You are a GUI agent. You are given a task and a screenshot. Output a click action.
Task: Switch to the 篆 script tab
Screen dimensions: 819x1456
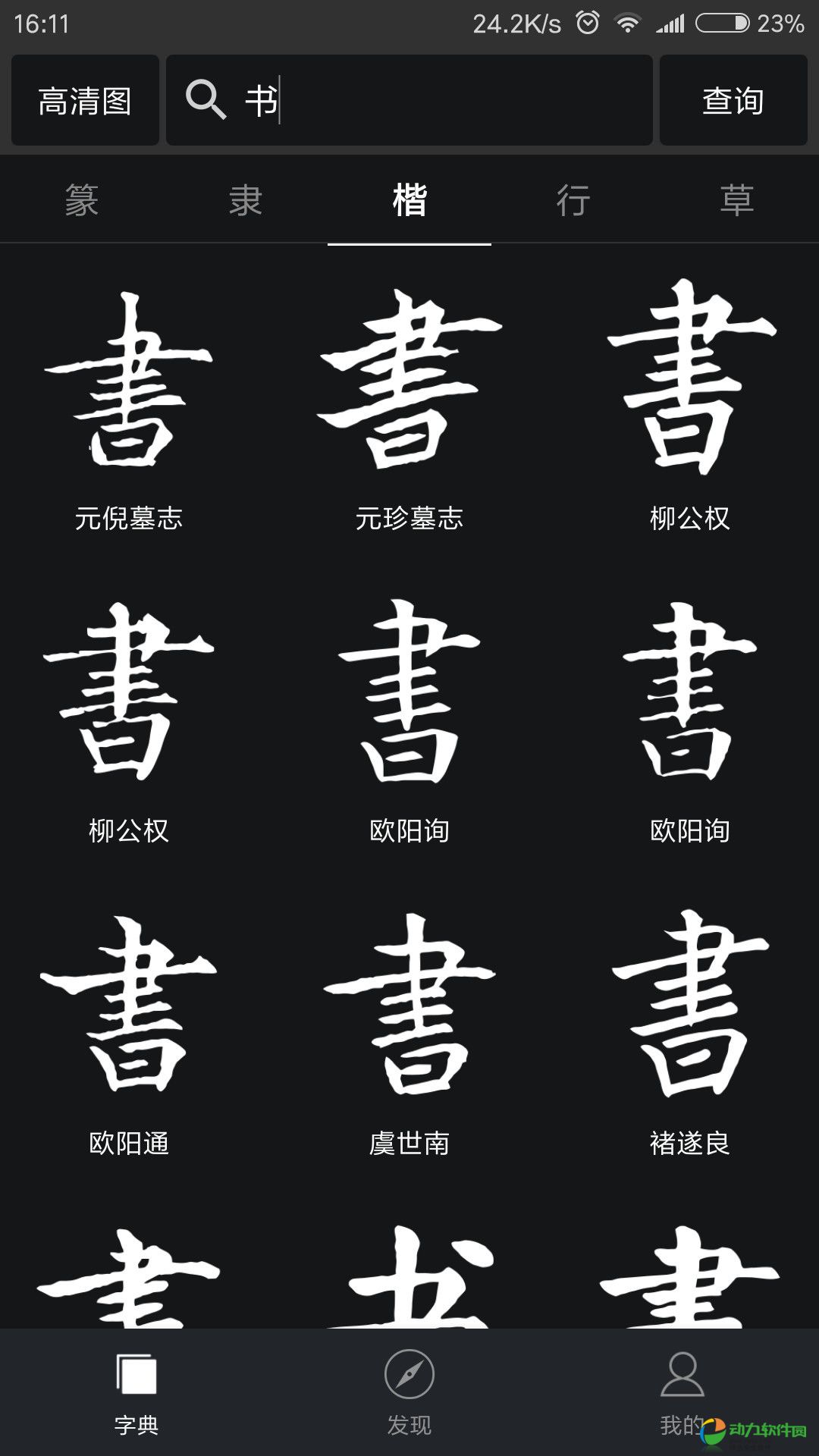tap(82, 201)
